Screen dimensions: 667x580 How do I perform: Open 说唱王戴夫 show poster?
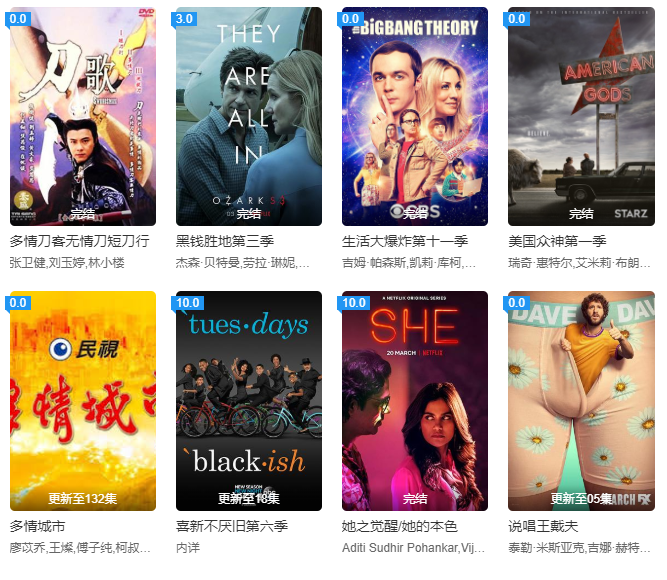point(581,400)
